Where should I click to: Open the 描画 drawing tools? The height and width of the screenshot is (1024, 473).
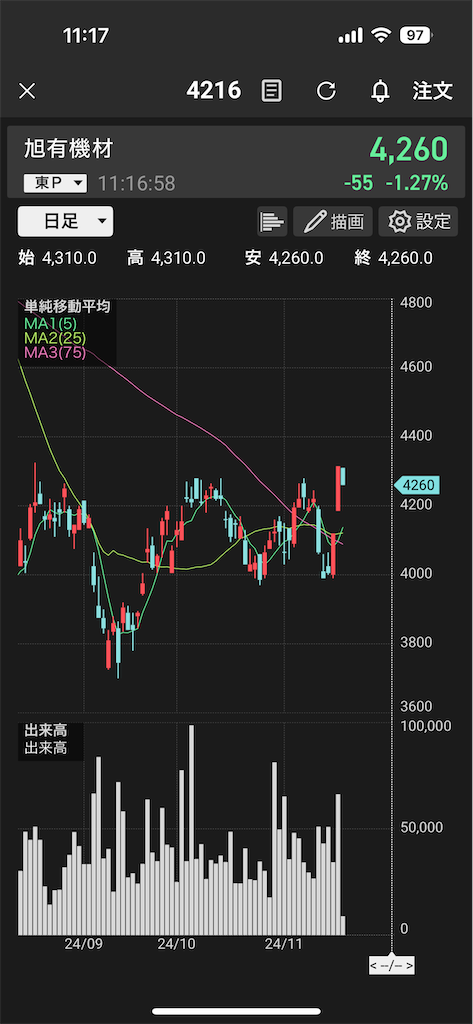333,222
